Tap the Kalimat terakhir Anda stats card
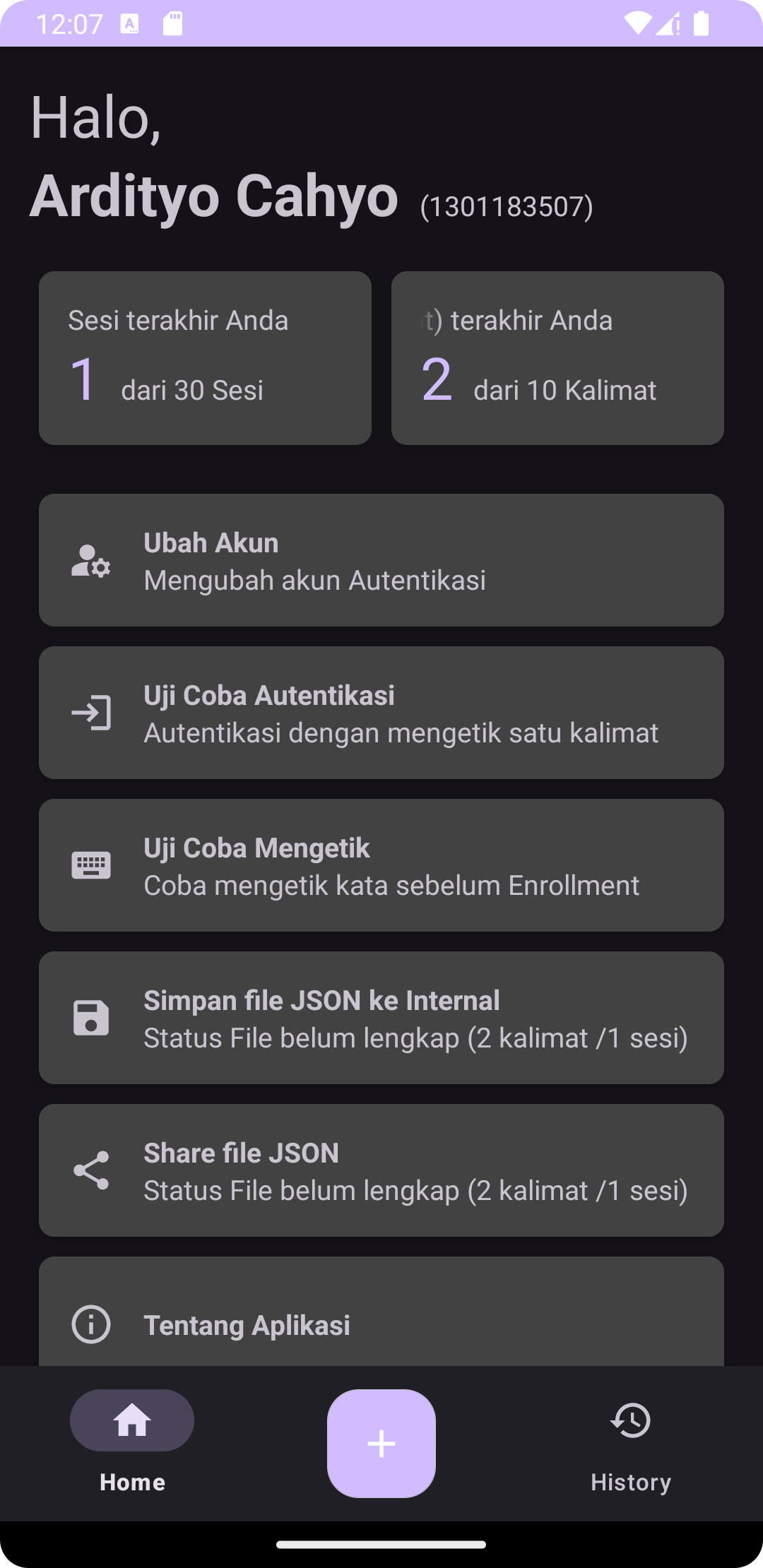763x1568 pixels. click(x=557, y=357)
